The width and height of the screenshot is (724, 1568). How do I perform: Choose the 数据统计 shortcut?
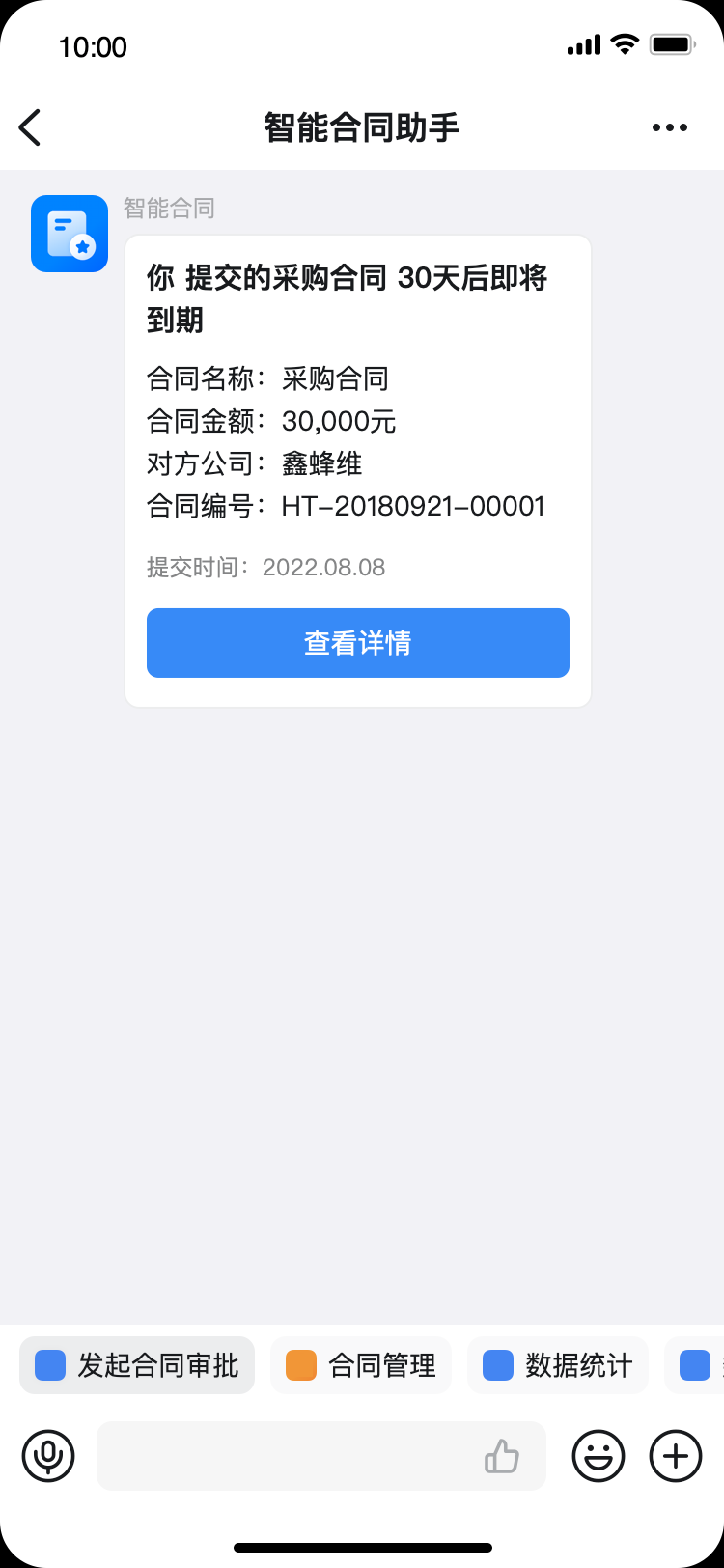(558, 1365)
